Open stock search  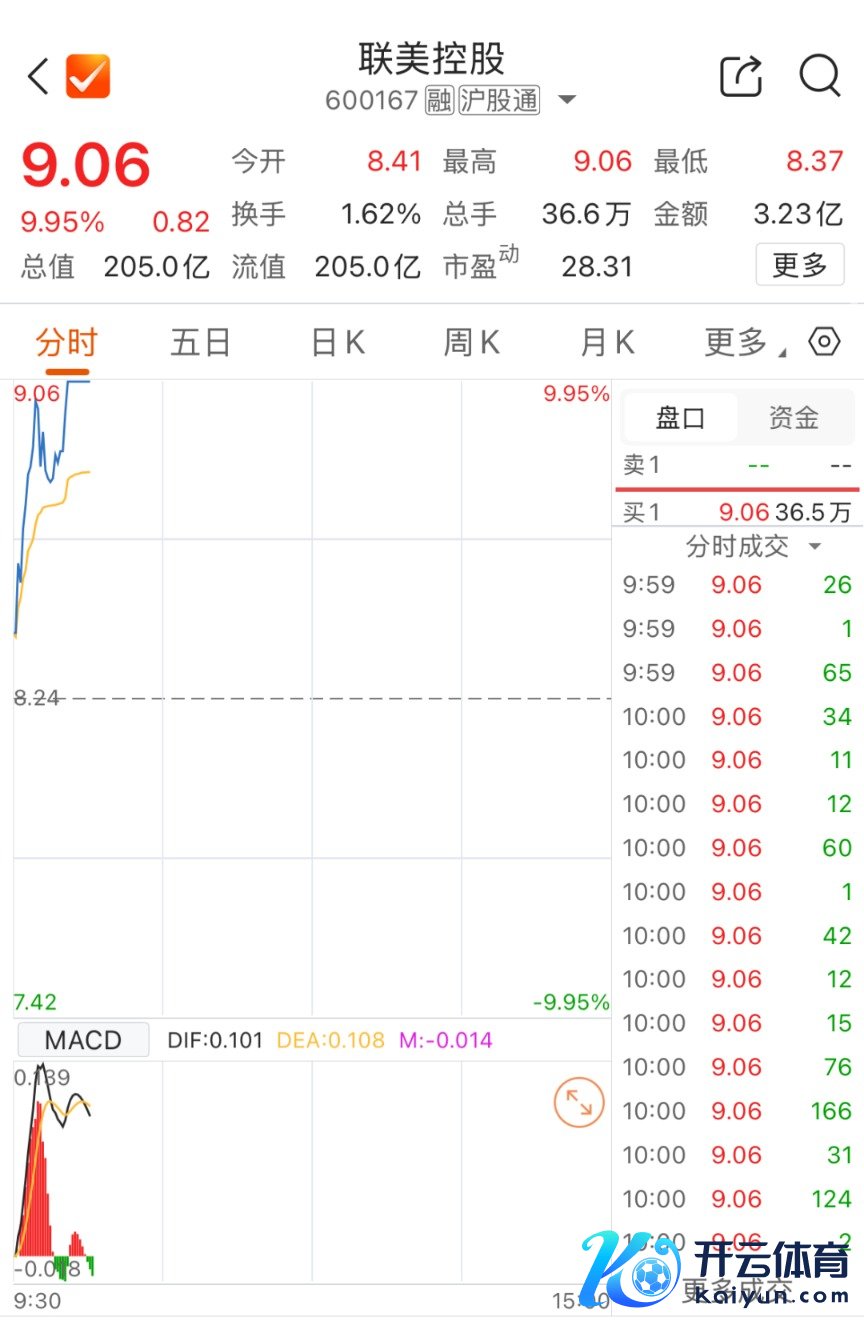tap(819, 75)
